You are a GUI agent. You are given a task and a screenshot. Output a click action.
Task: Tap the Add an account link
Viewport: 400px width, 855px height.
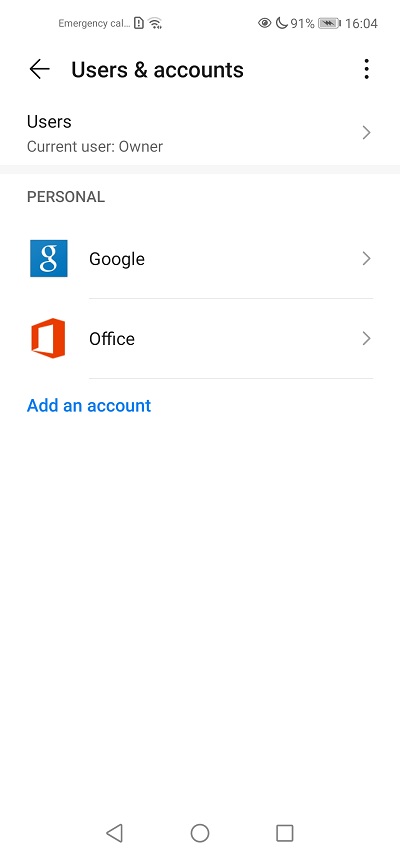point(89,405)
